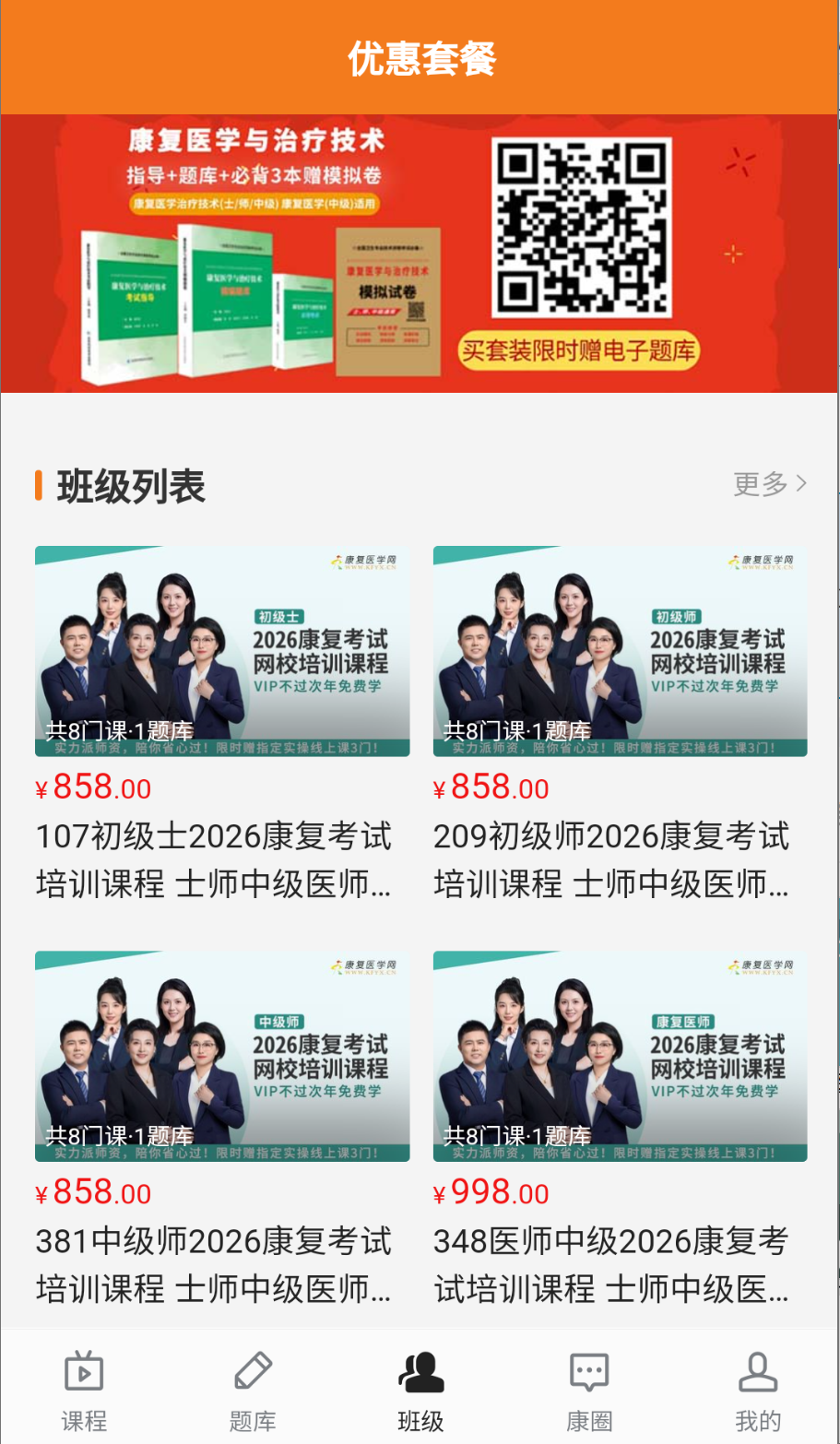This screenshot has width=840, height=1444.
Task: Tap the 中级师 course thumbnail
Action: (222, 1056)
